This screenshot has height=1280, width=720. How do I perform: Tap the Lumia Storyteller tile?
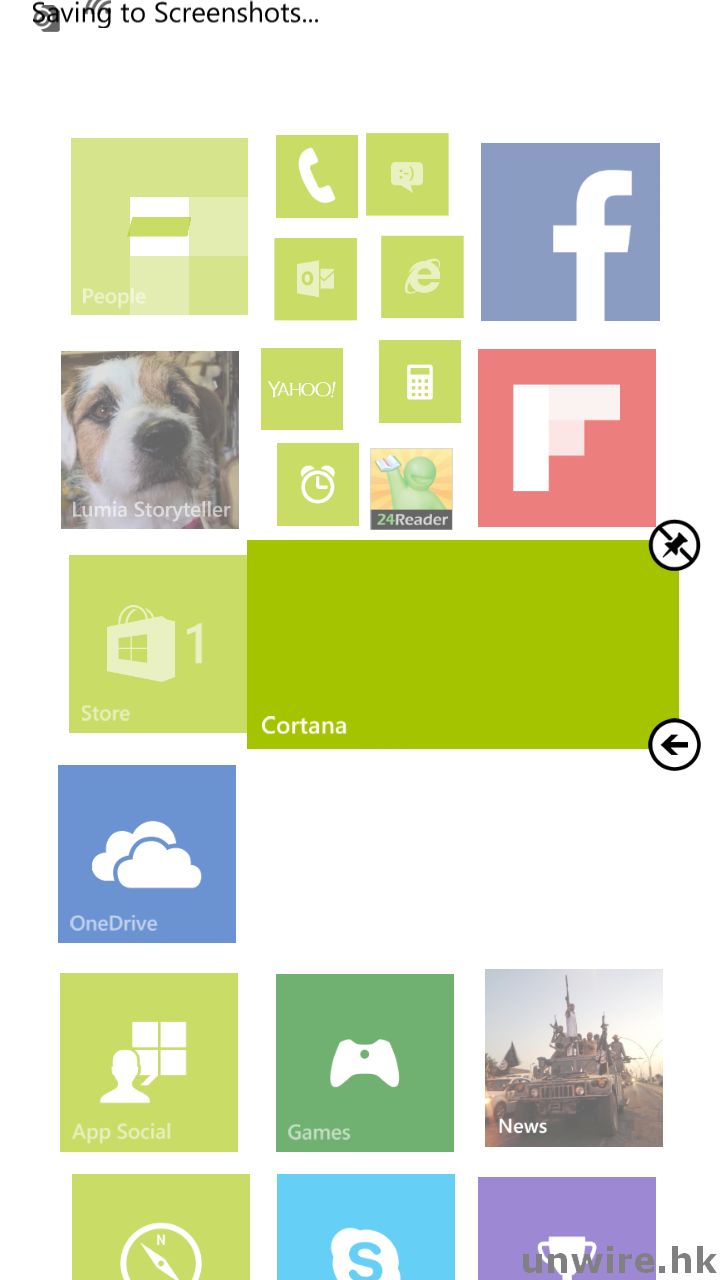[150, 440]
